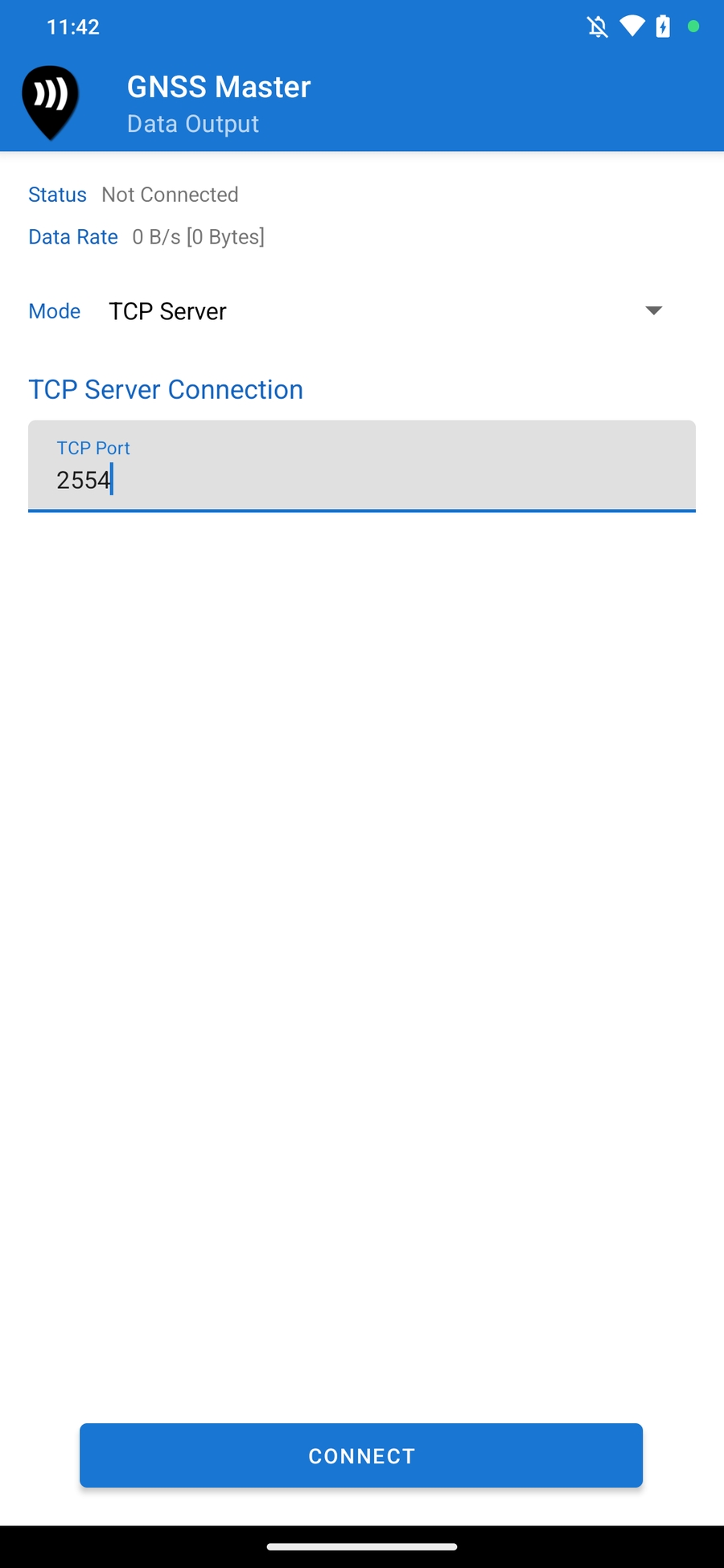Viewport: 724px width, 1568px height.
Task: Click the Status label link
Action: [57, 194]
